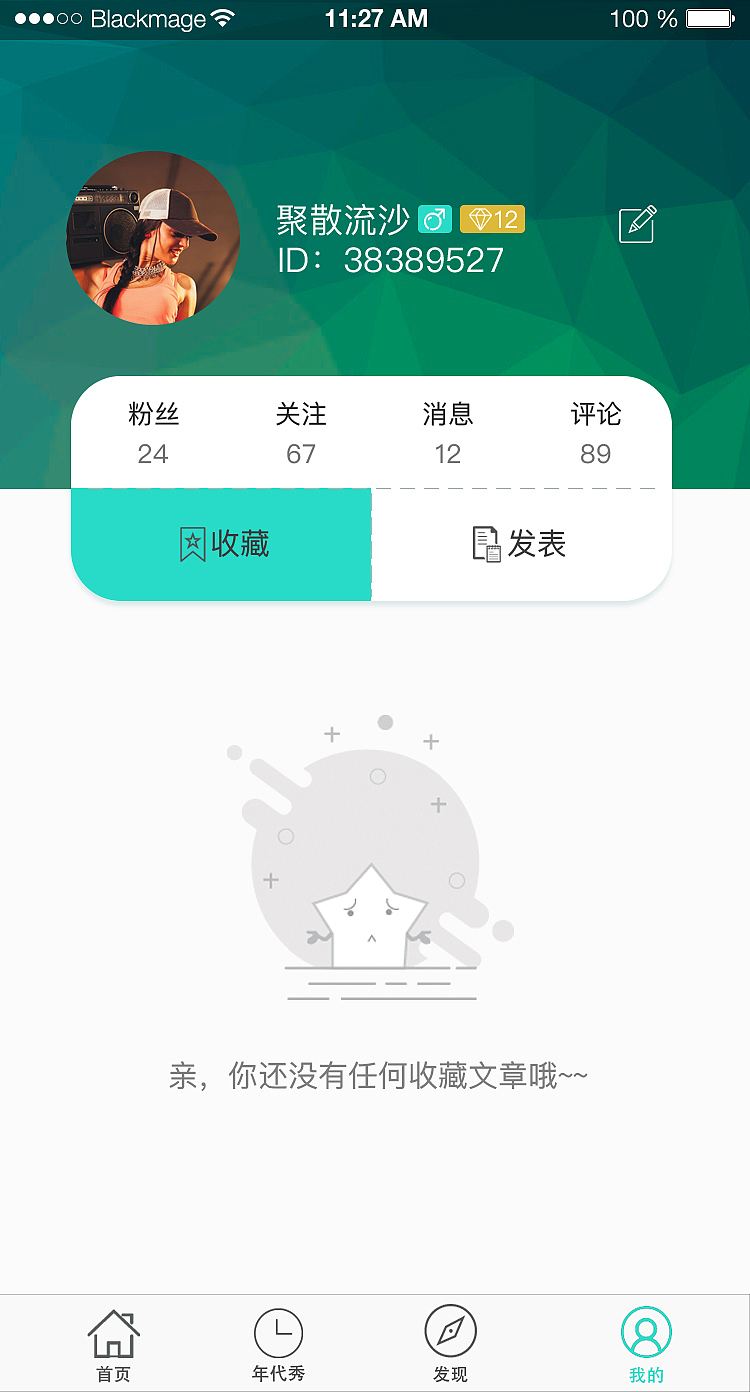Switch to the 发表 tab
The height and width of the screenshot is (1392, 750).
coord(521,544)
